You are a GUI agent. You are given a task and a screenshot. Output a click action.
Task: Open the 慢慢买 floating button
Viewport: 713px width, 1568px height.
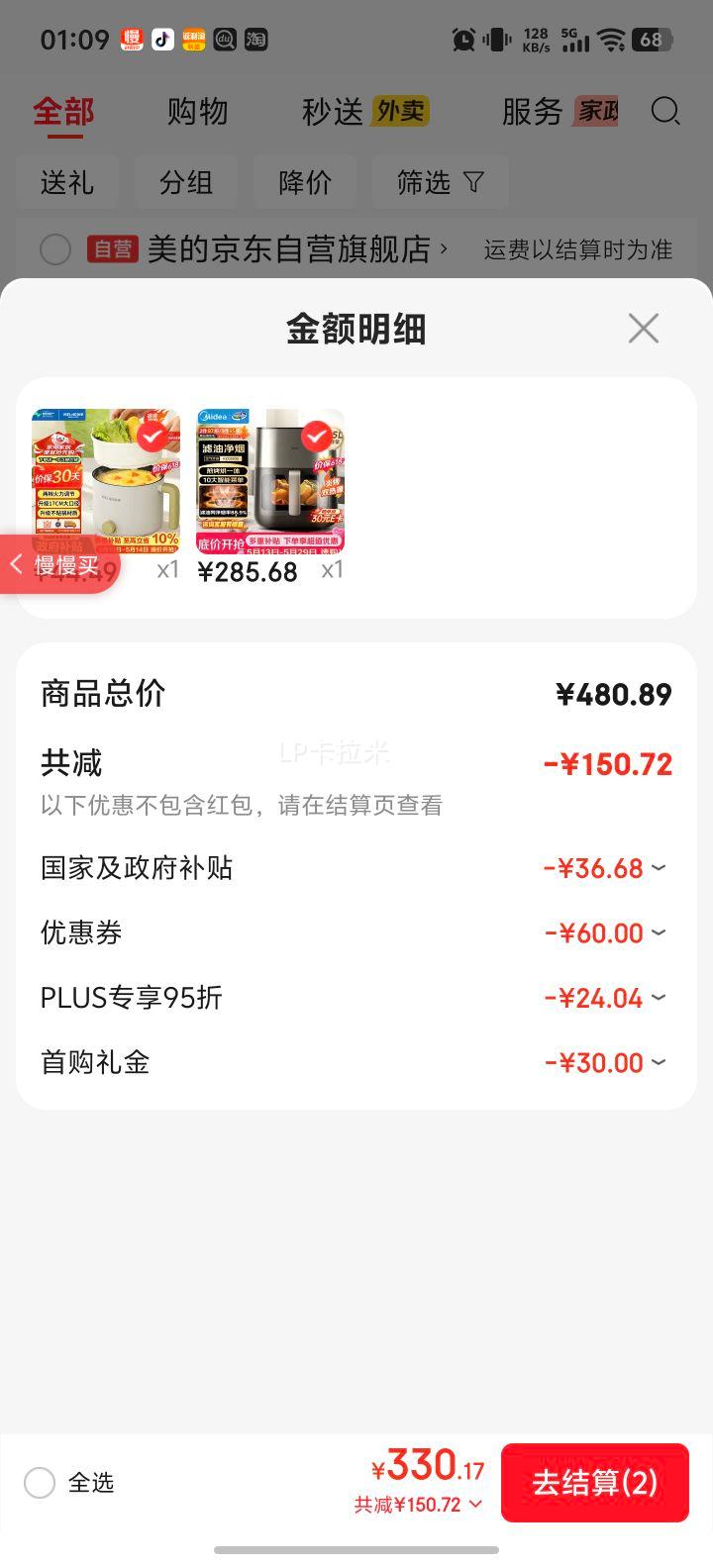pyautogui.click(x=59, y=564)
